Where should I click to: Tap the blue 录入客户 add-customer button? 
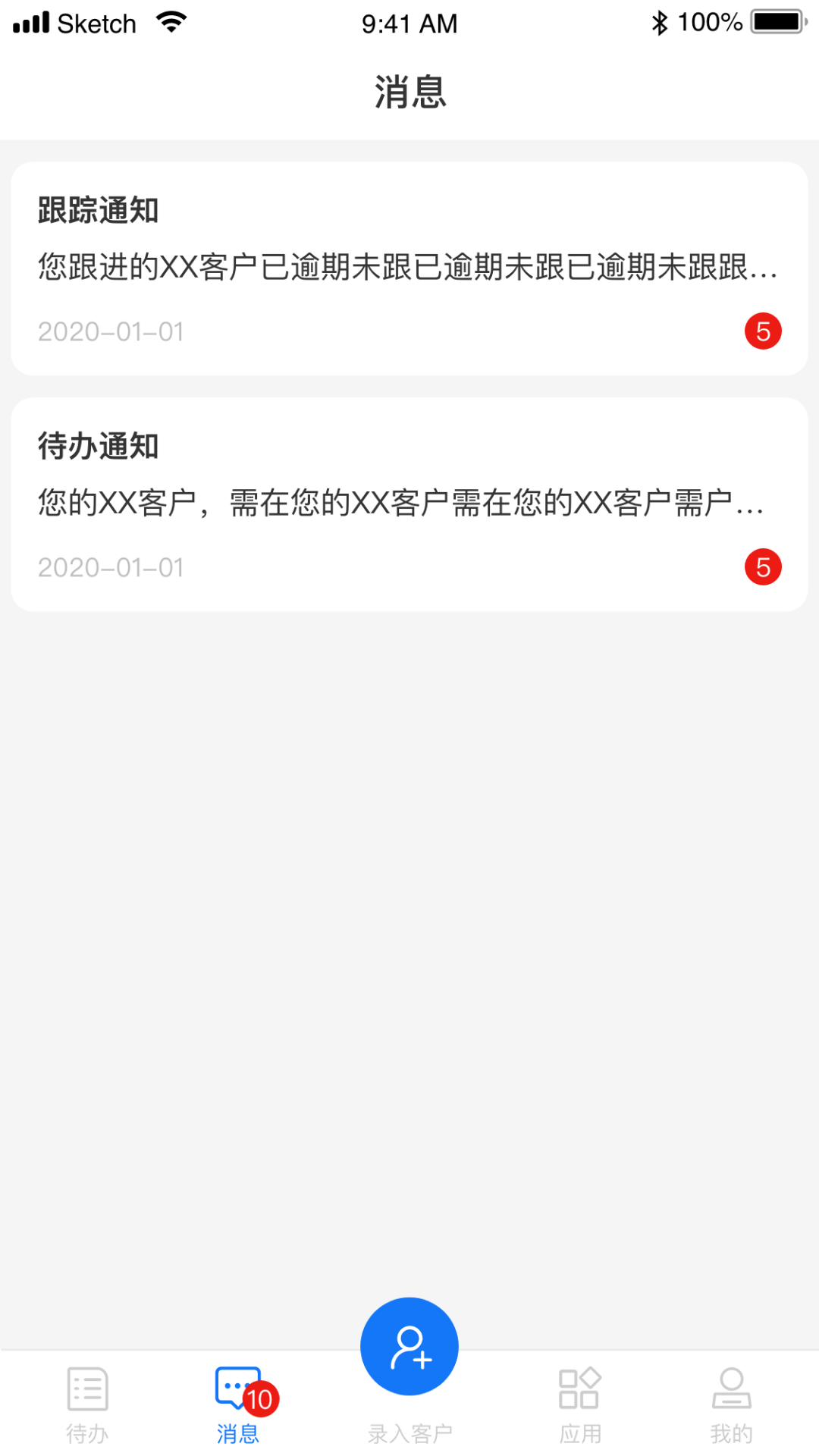click(409, 1346)
